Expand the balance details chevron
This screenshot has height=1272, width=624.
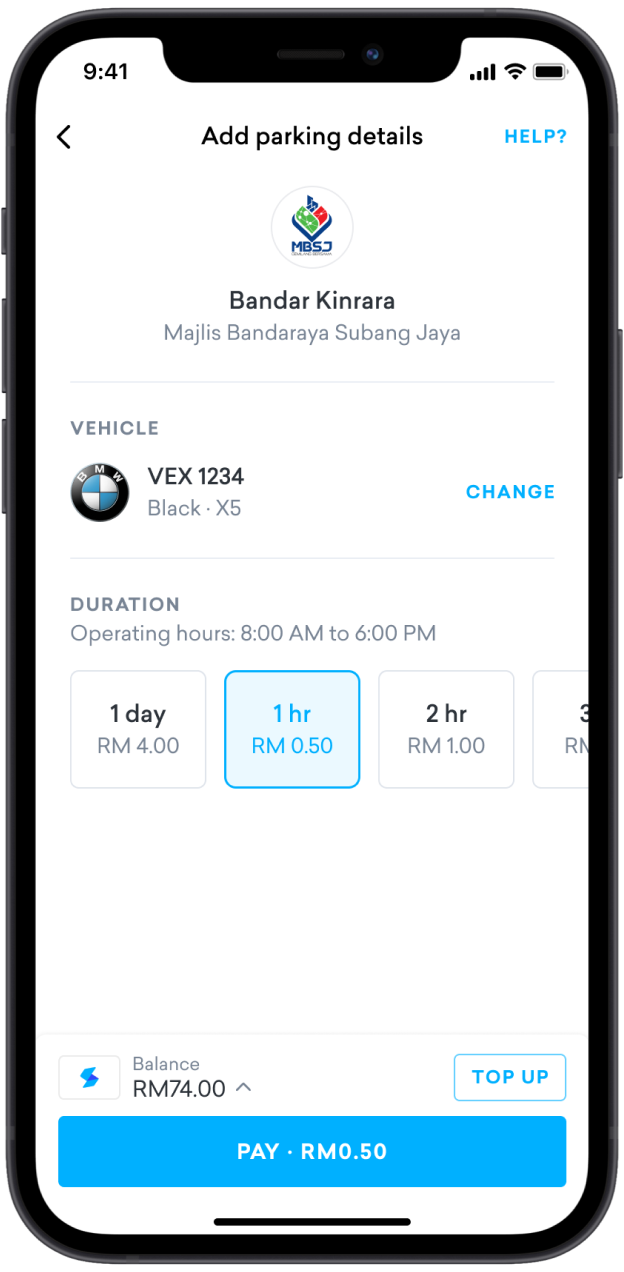(x=243, y=1088)
